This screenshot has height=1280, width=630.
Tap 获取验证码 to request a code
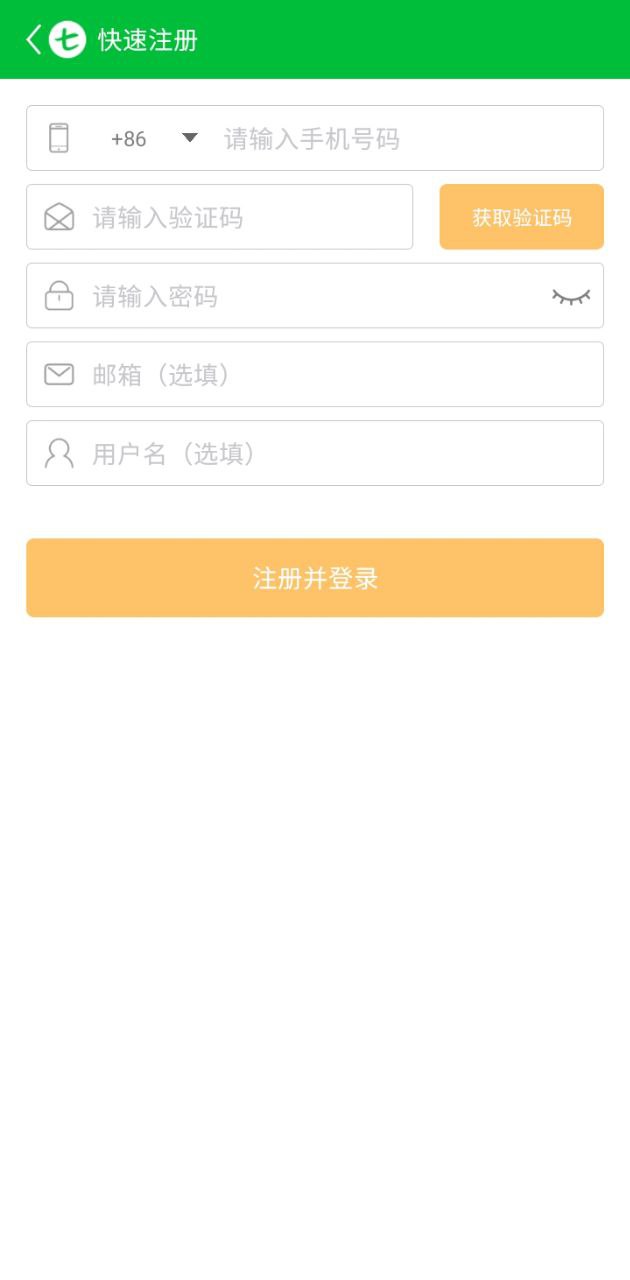pos(521,217)
